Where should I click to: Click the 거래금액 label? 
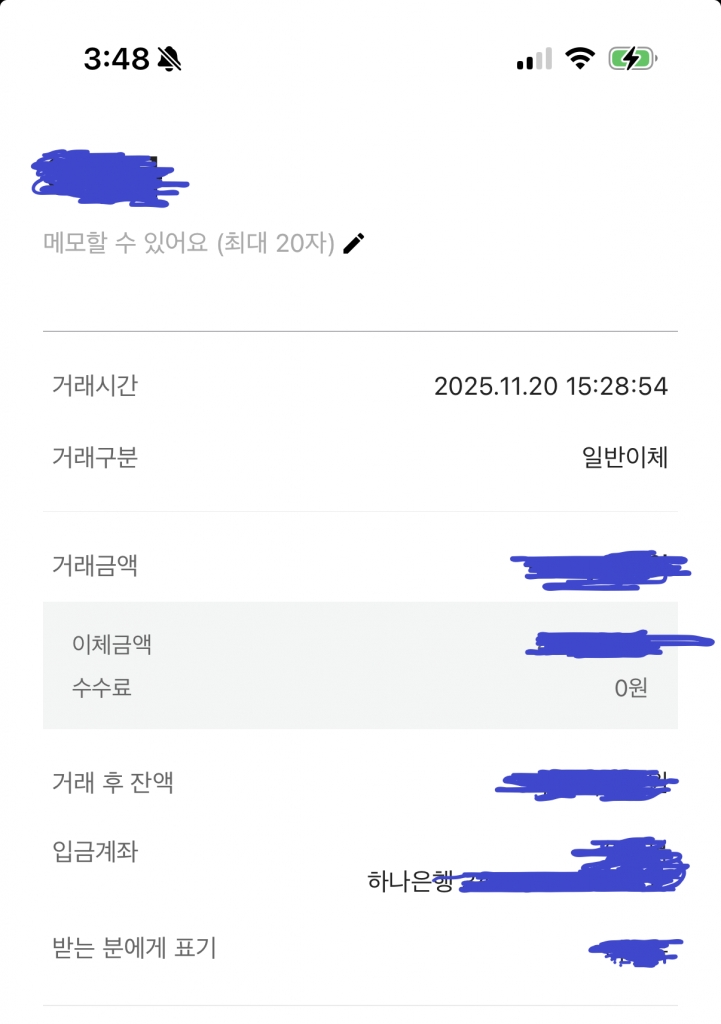97,563
